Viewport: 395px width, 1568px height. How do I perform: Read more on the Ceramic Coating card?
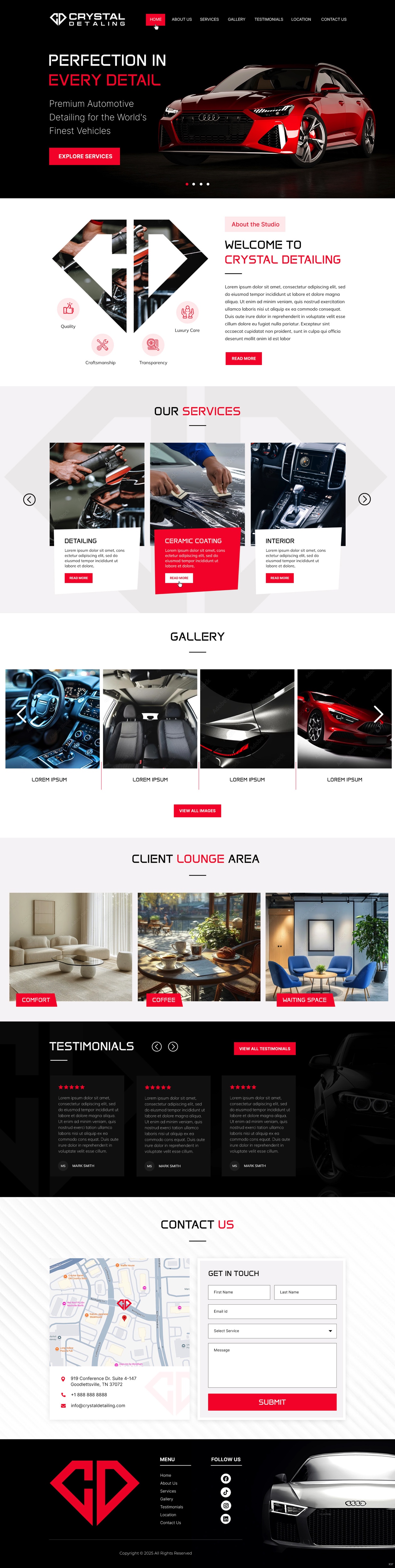click(179, 578)
